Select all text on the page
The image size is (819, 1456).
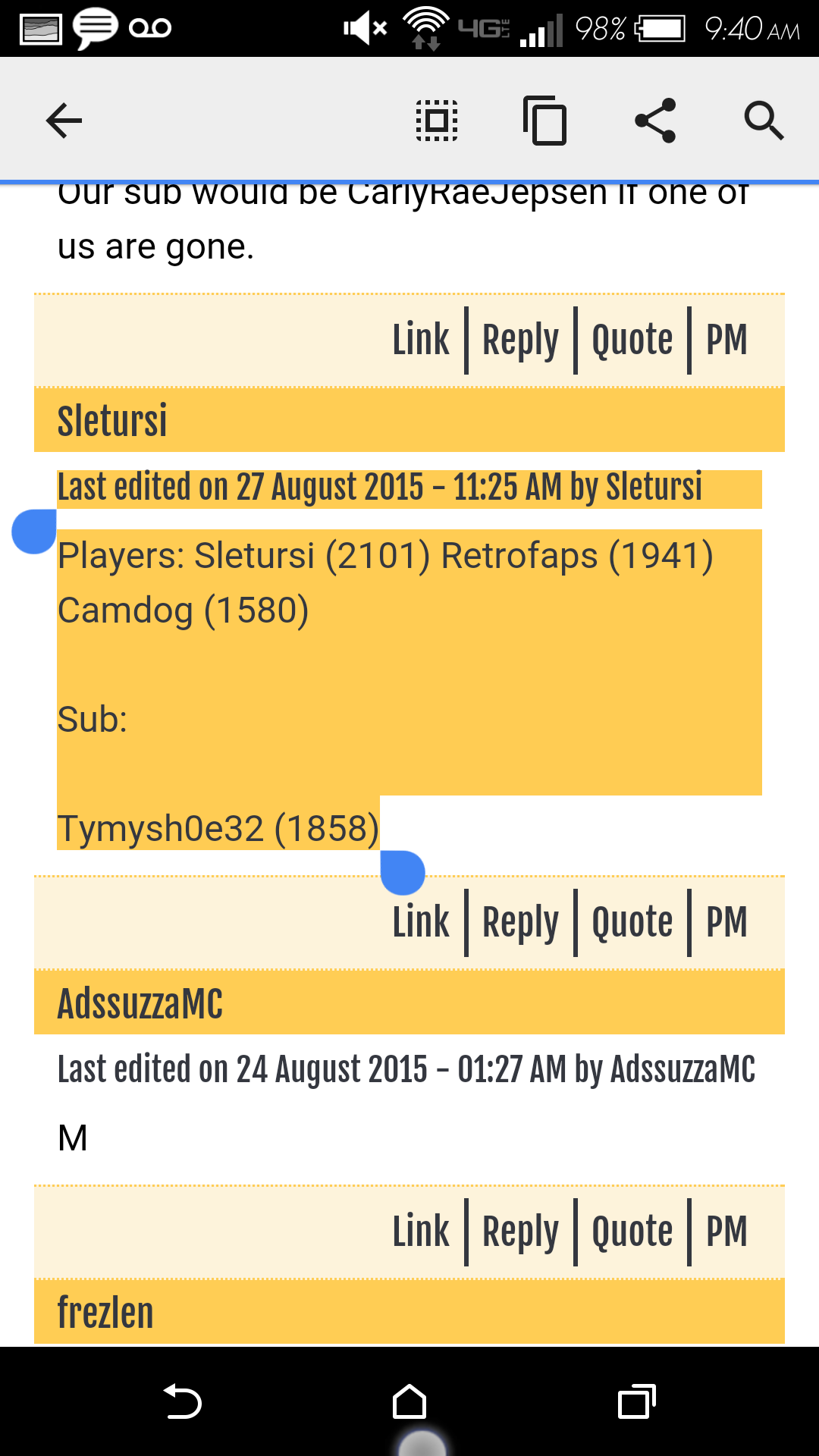click(437, 121)
